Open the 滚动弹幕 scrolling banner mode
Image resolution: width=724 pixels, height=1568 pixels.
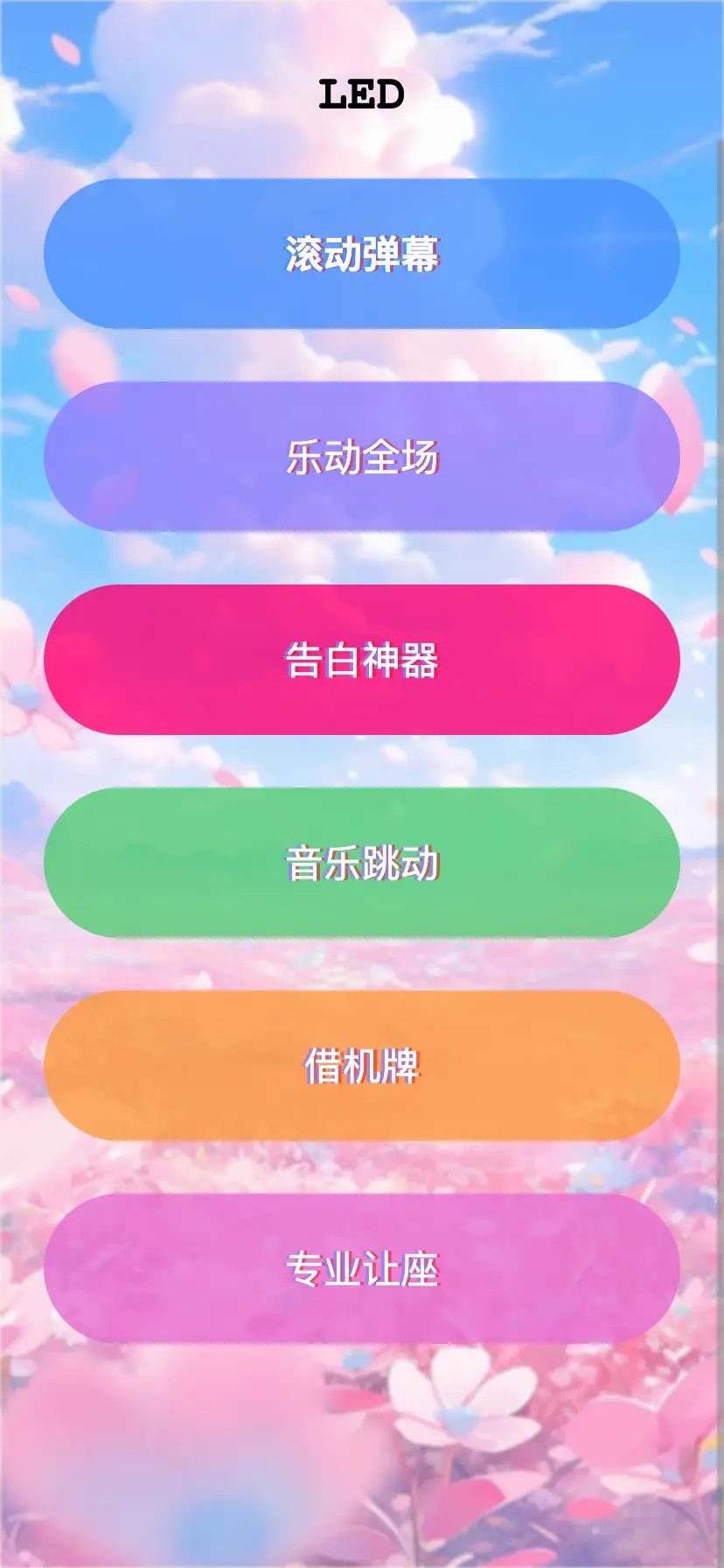click(362, 254)
